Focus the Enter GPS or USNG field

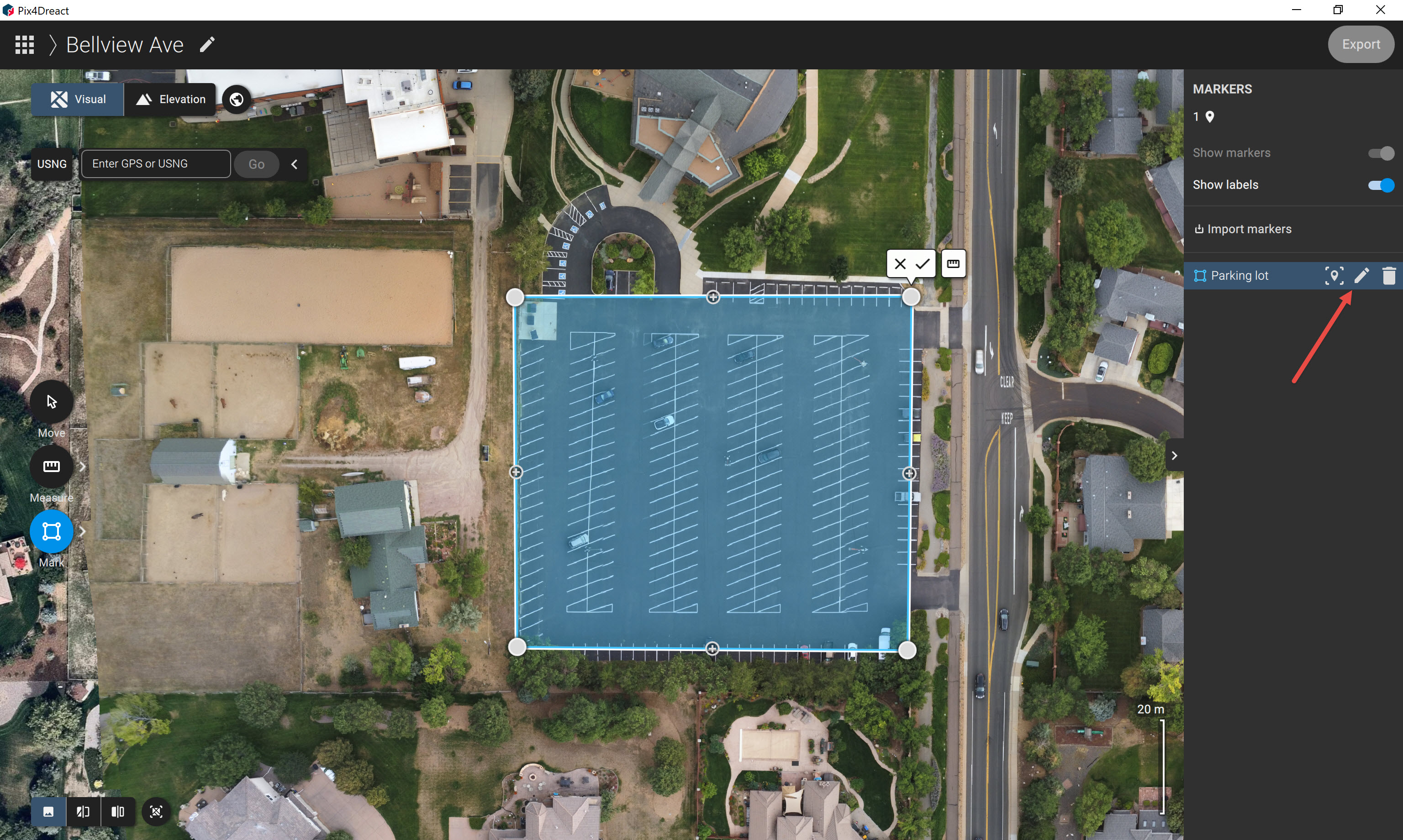pyautogui.click(x=156, y=164)
